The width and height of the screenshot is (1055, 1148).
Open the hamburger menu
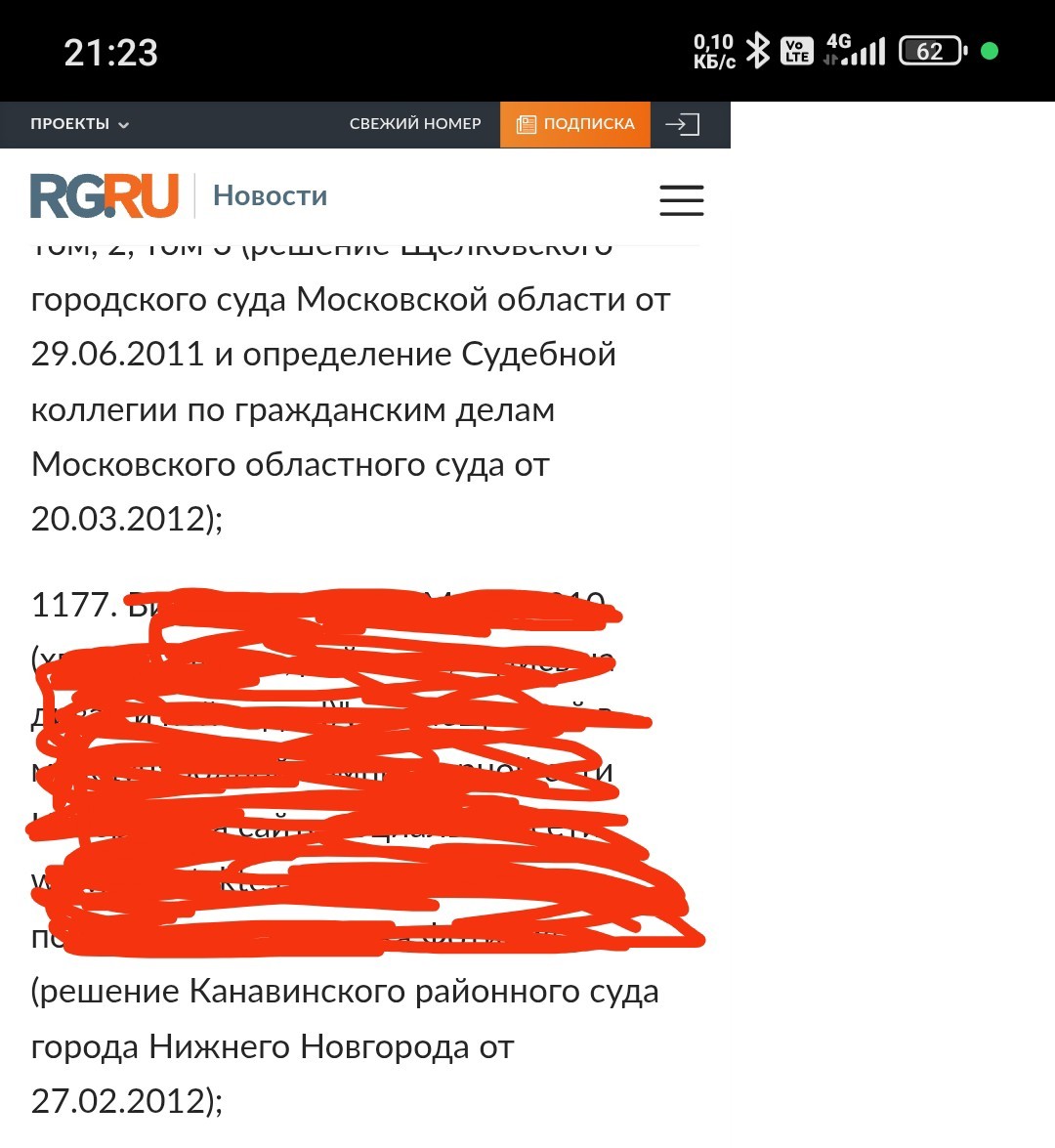click(682, 200)
